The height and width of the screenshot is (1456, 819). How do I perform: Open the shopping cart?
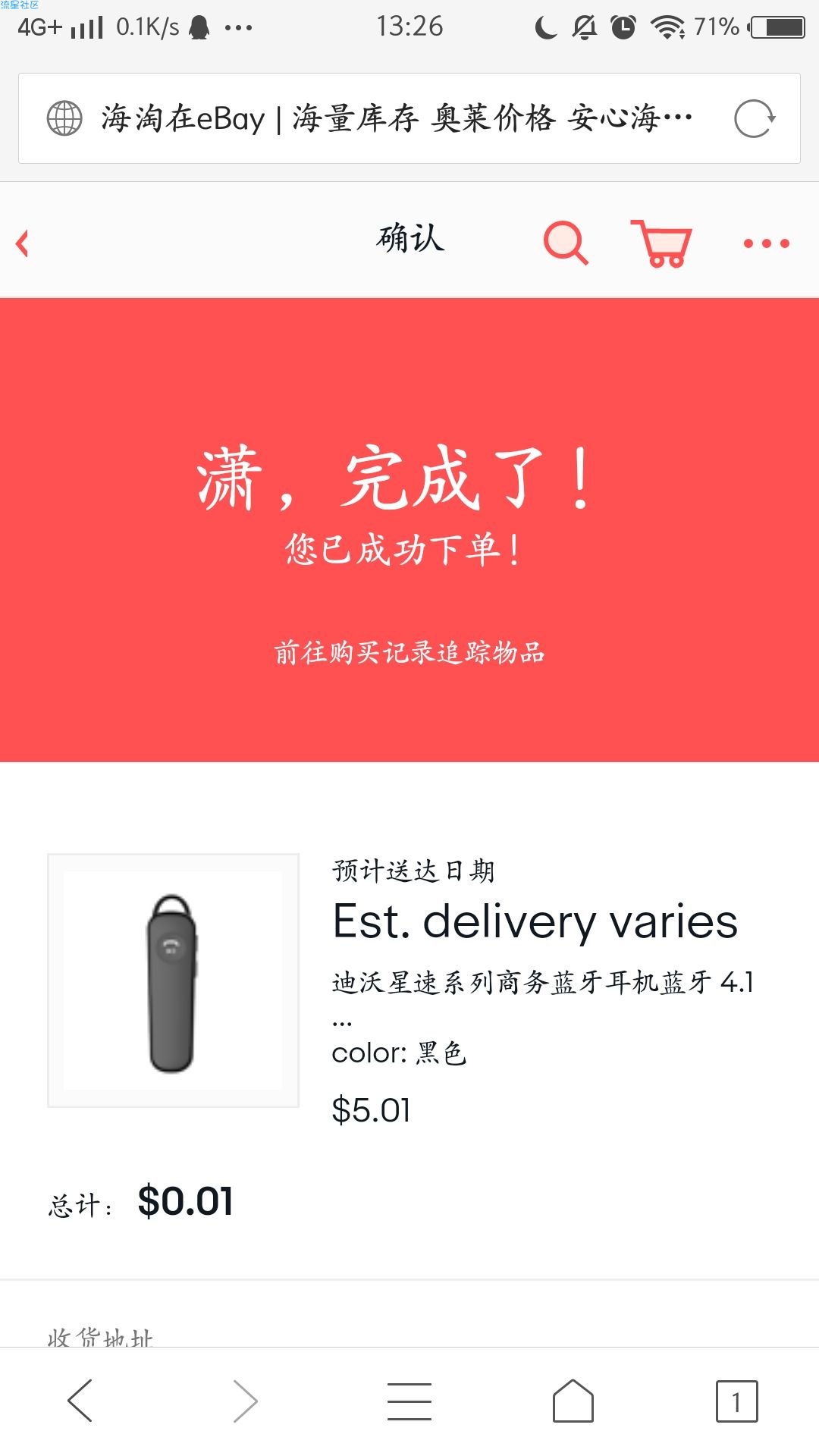662,243
